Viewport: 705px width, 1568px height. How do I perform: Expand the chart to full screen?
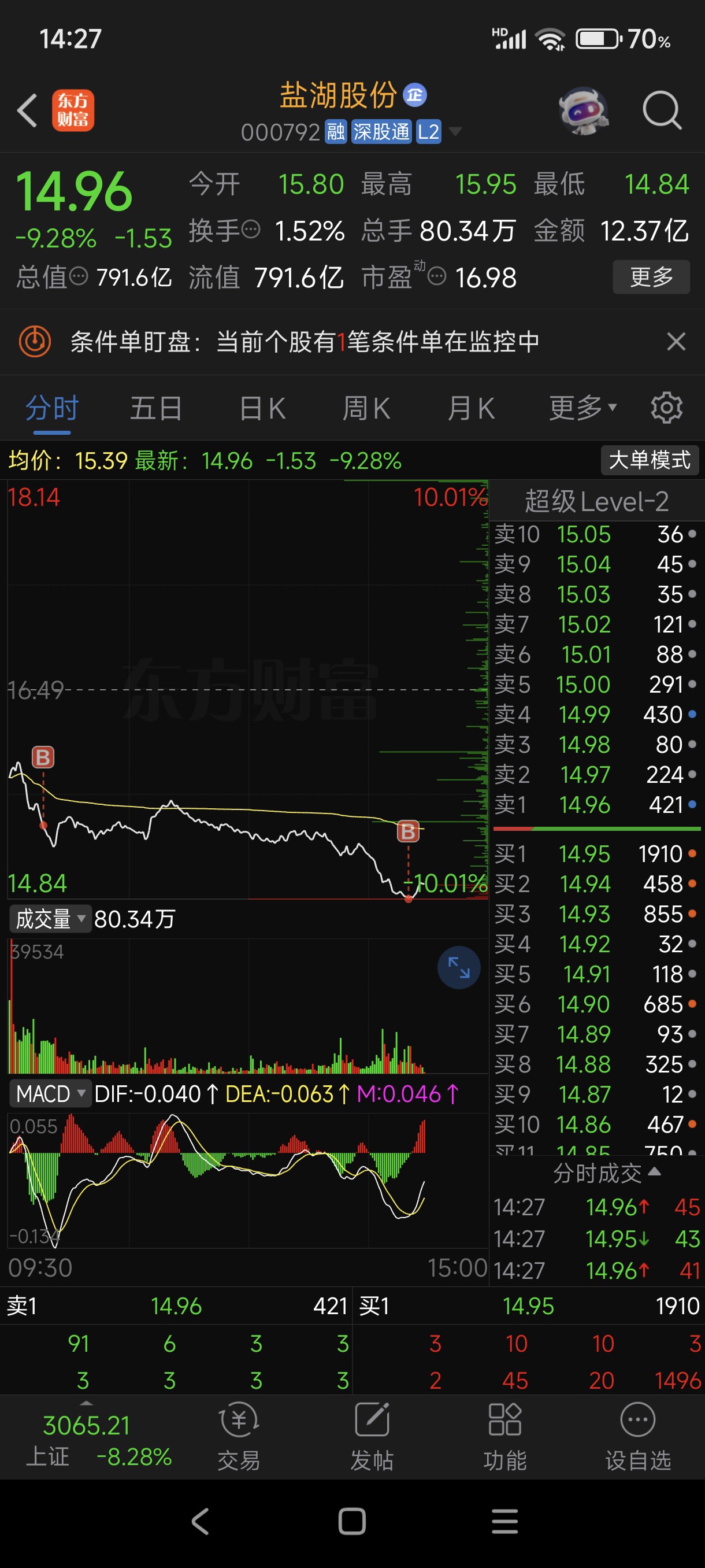(459, 967)
